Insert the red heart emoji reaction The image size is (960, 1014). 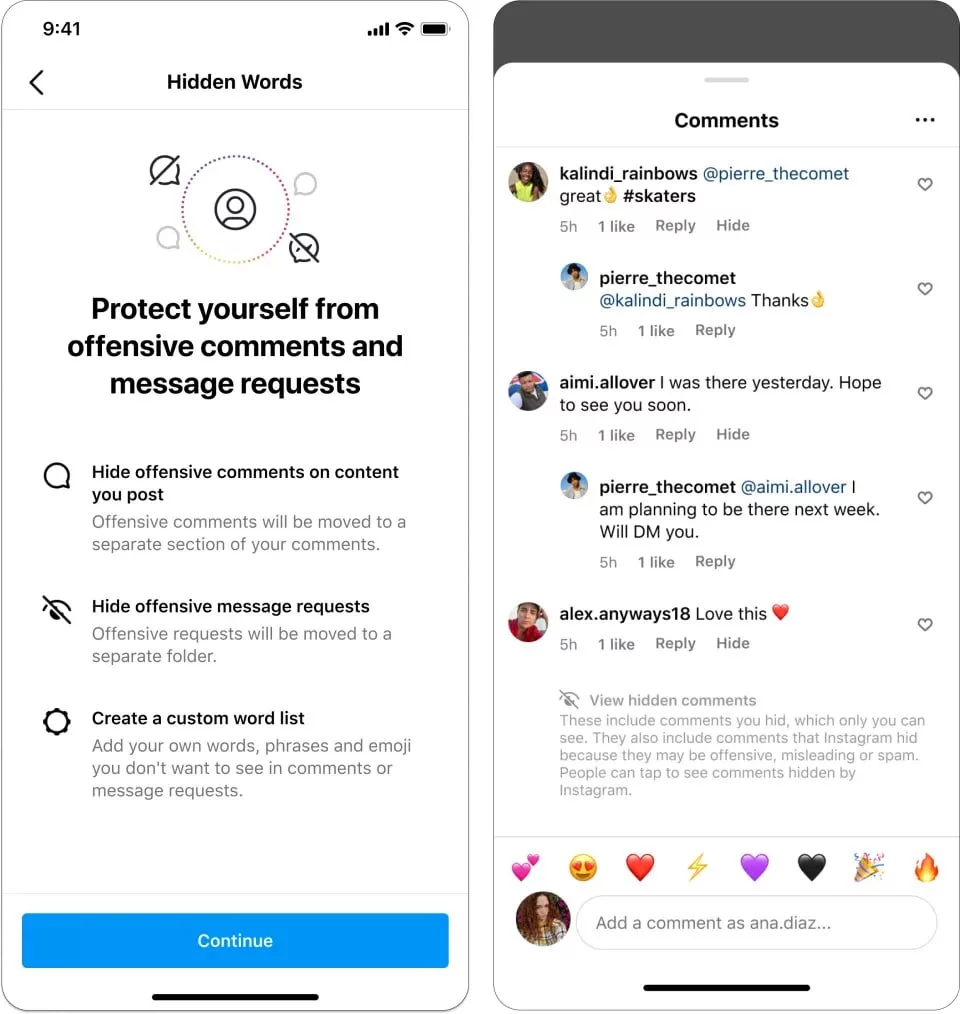tap(640, 867)
